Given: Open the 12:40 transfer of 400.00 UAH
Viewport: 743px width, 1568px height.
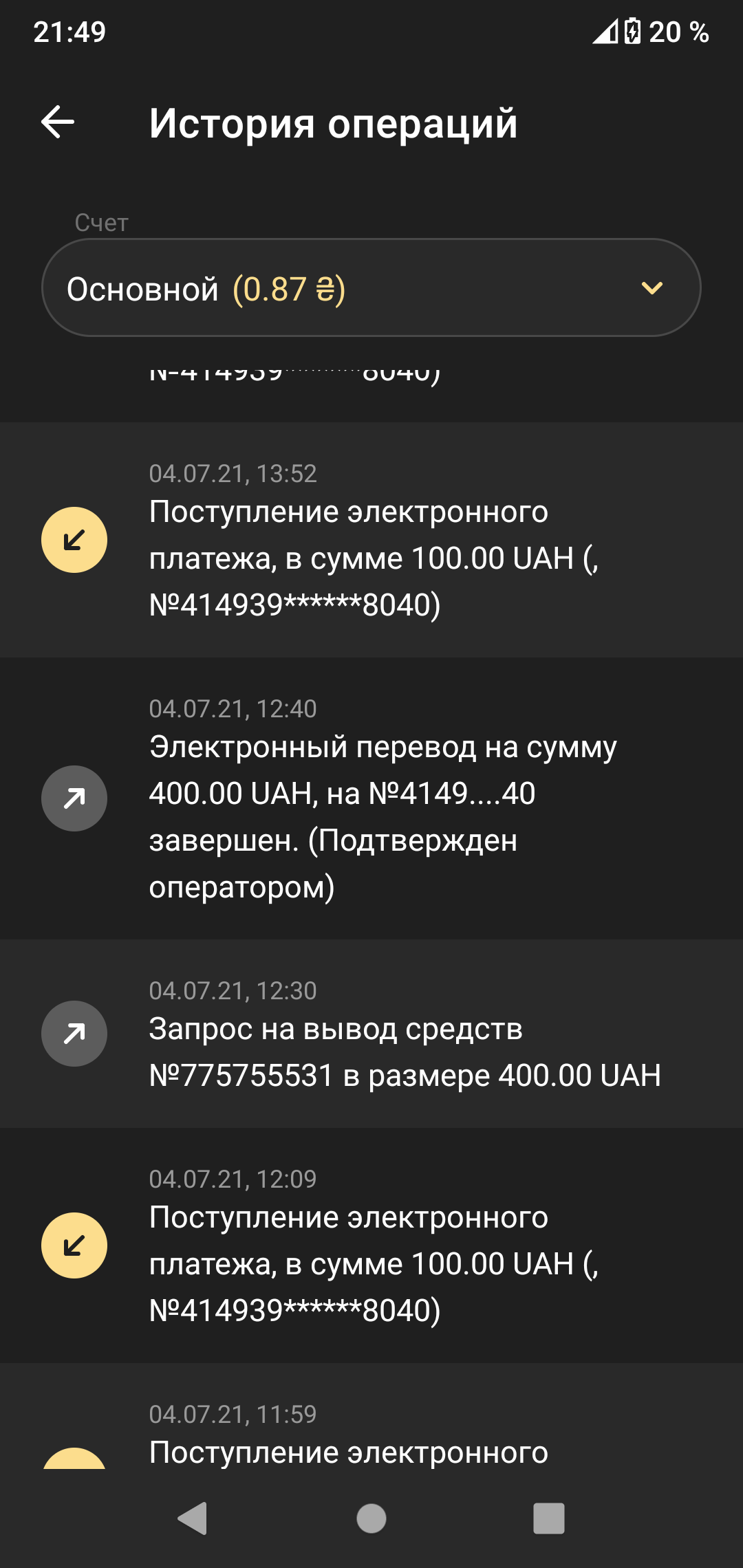Looking at the screenshot, I should tap(371, 798).
